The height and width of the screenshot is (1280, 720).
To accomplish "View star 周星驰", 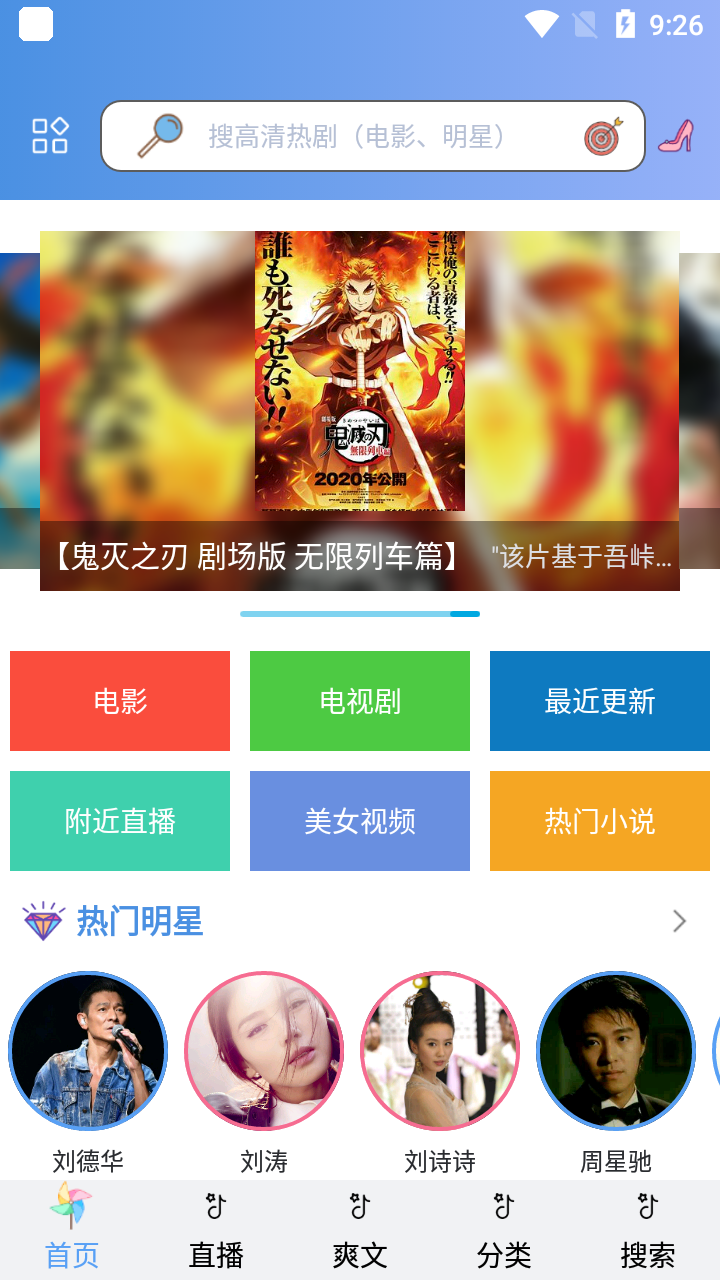I will pos(616,1052).
